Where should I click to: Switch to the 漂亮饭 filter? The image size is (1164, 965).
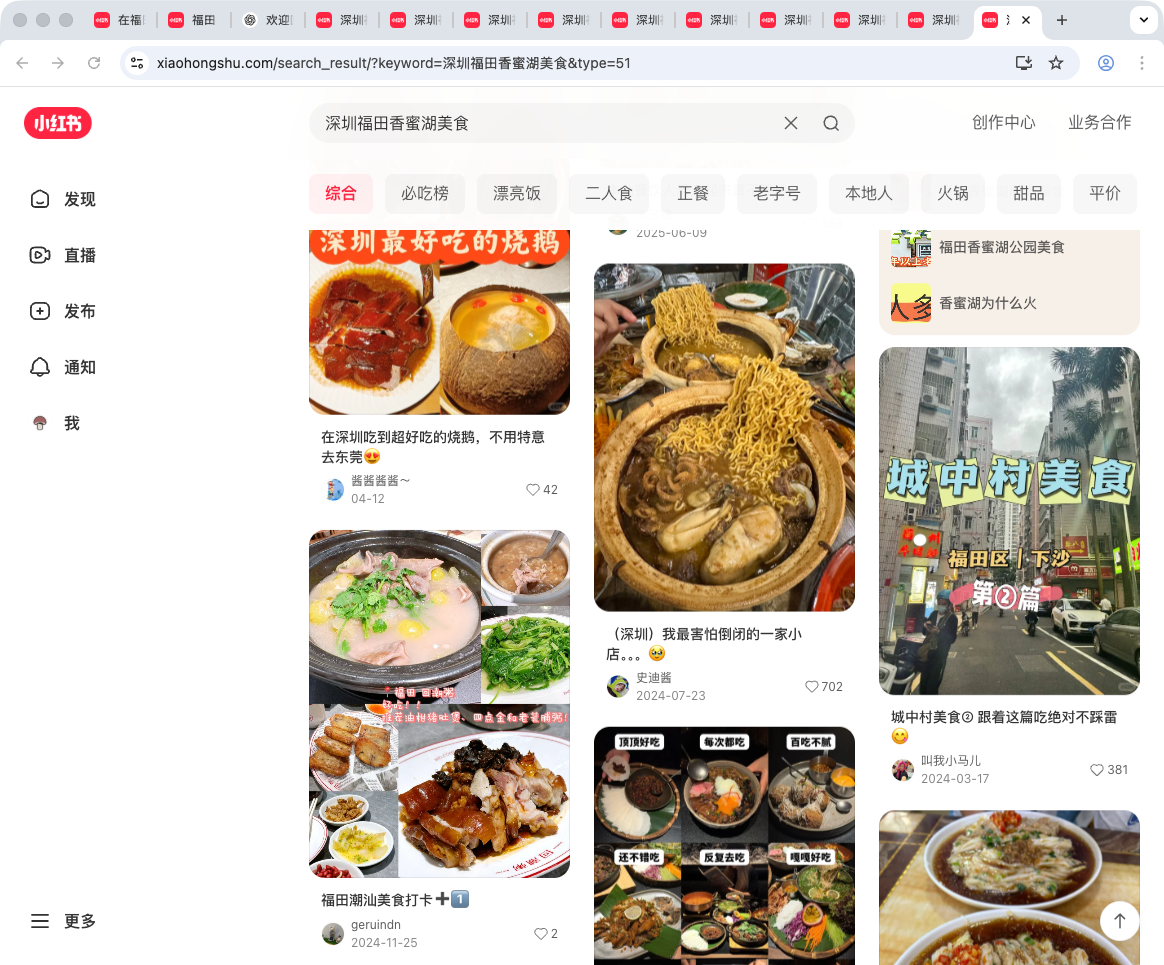pos(517,194)
